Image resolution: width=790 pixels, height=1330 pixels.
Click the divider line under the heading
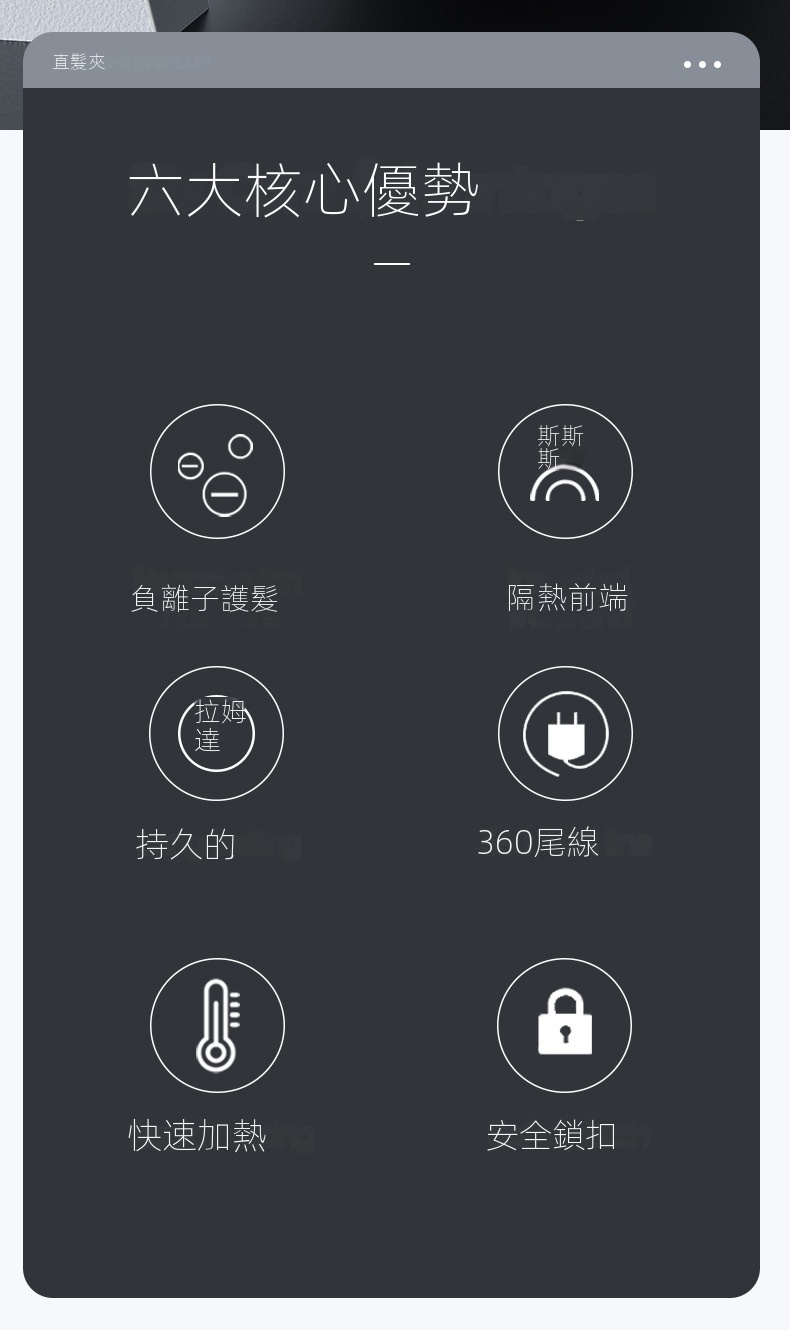[392, 262]
